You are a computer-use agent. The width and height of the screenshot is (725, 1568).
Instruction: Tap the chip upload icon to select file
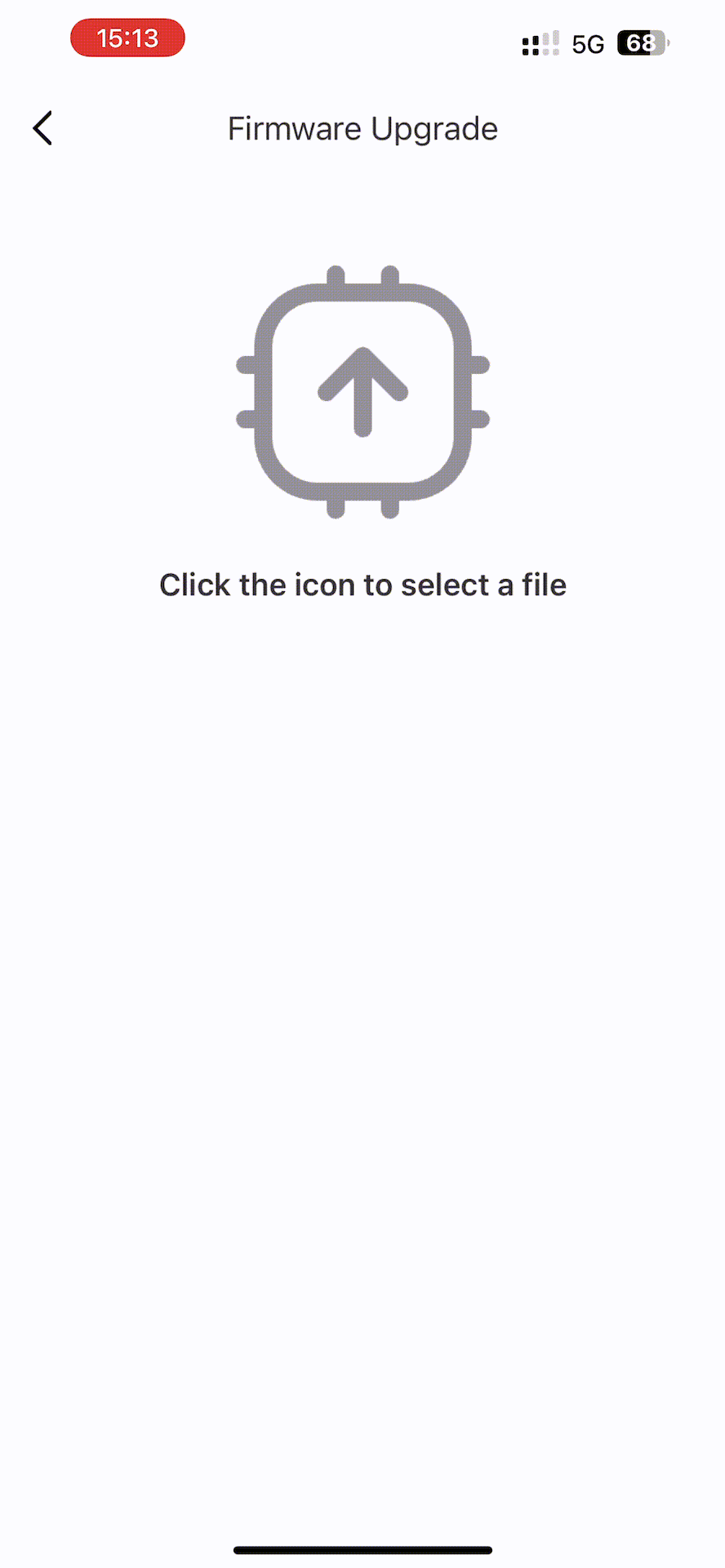click(x=362, y=392)
